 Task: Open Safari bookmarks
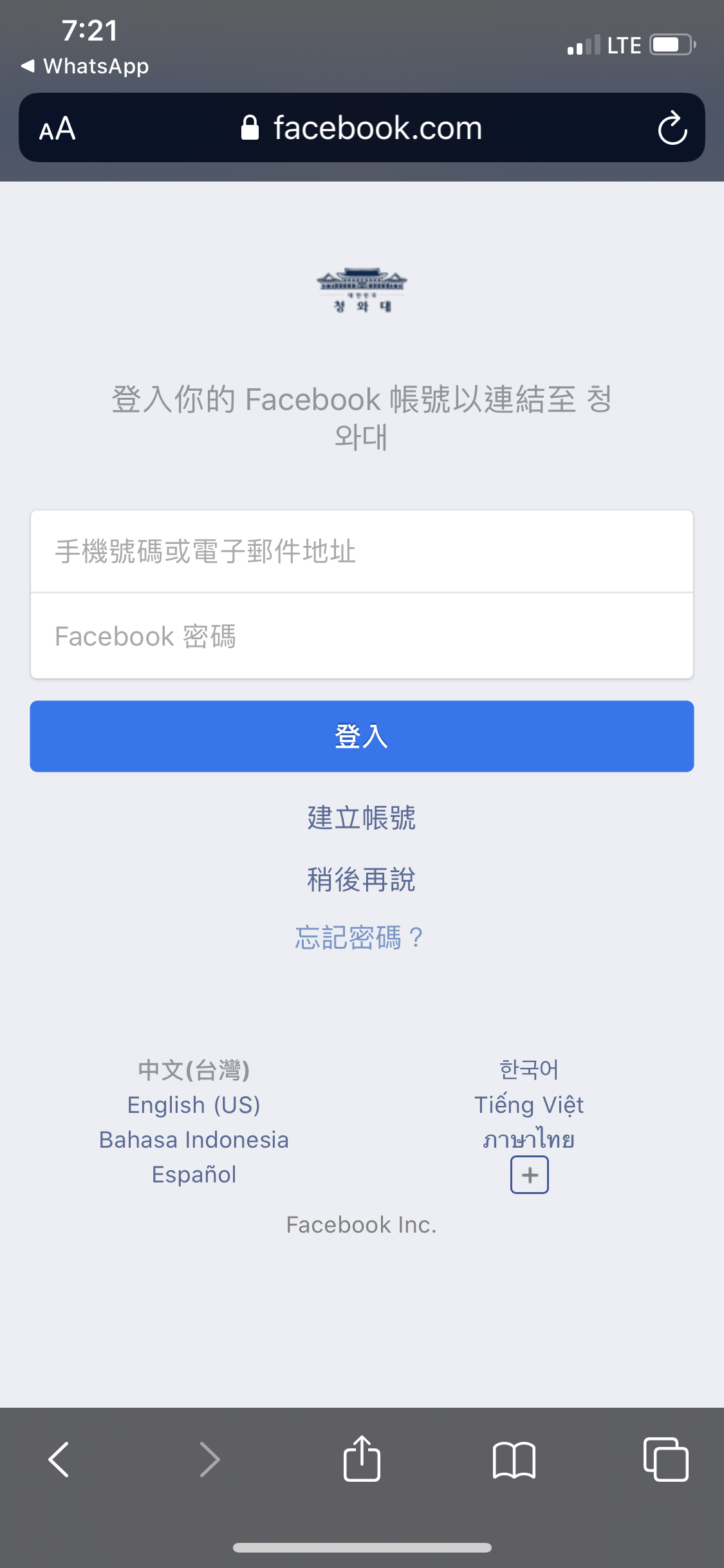tap(514, 1459)
